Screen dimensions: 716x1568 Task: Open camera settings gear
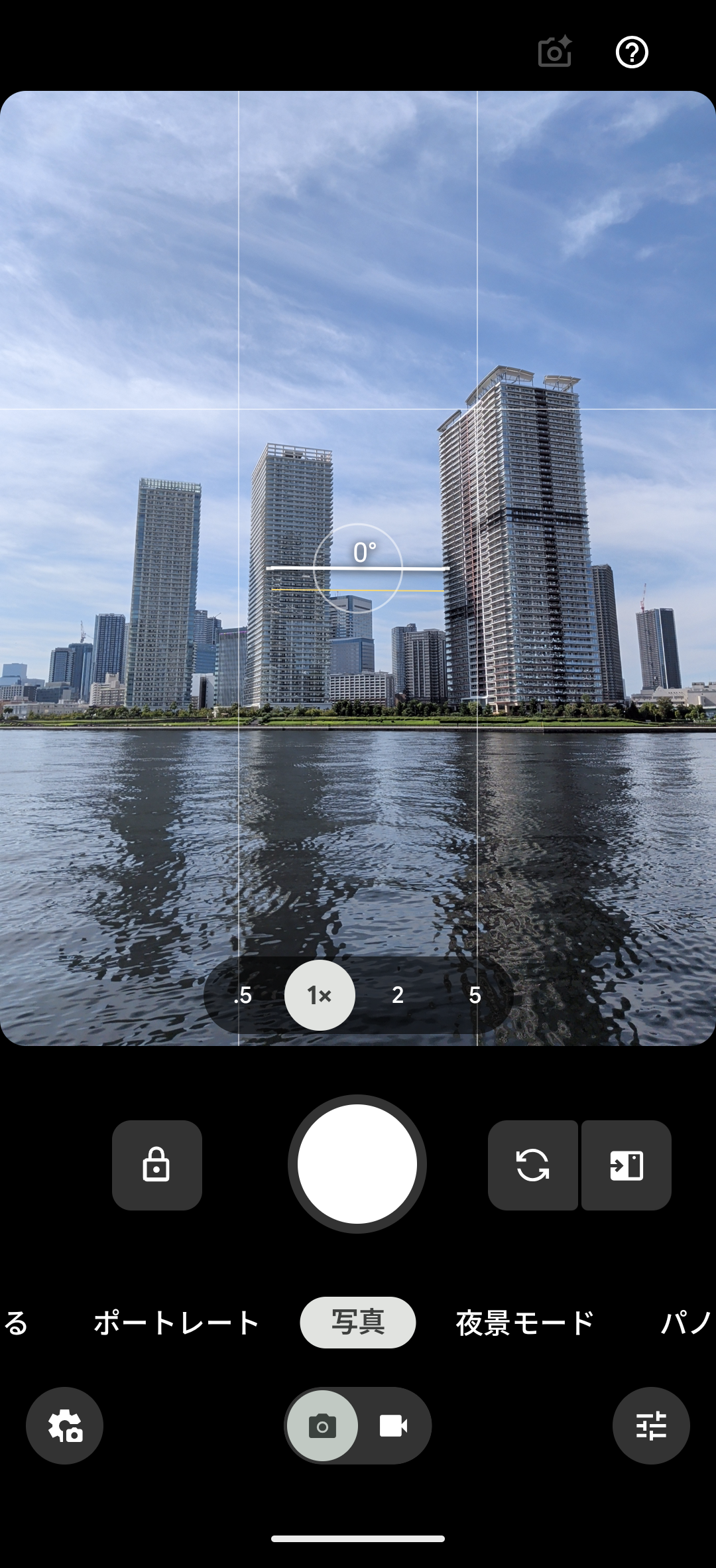click(65, 1425)
